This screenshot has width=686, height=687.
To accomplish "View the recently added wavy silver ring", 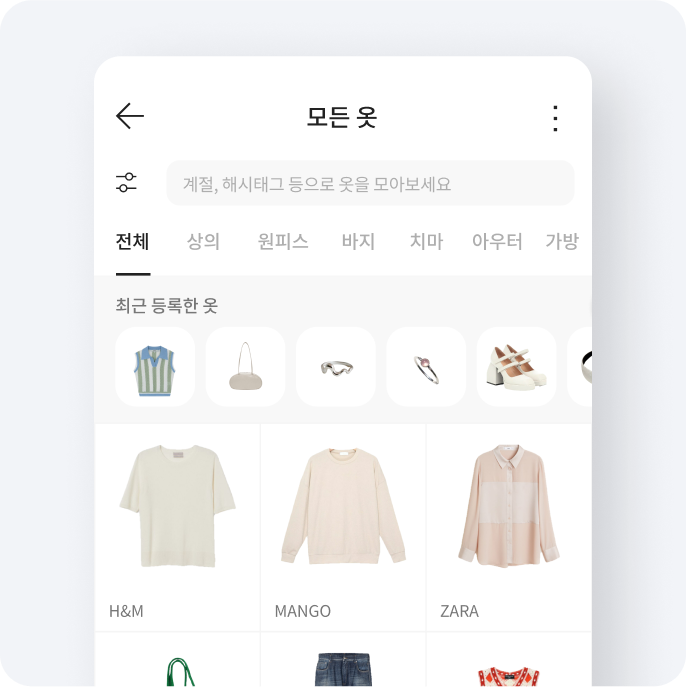I will 335,367.
